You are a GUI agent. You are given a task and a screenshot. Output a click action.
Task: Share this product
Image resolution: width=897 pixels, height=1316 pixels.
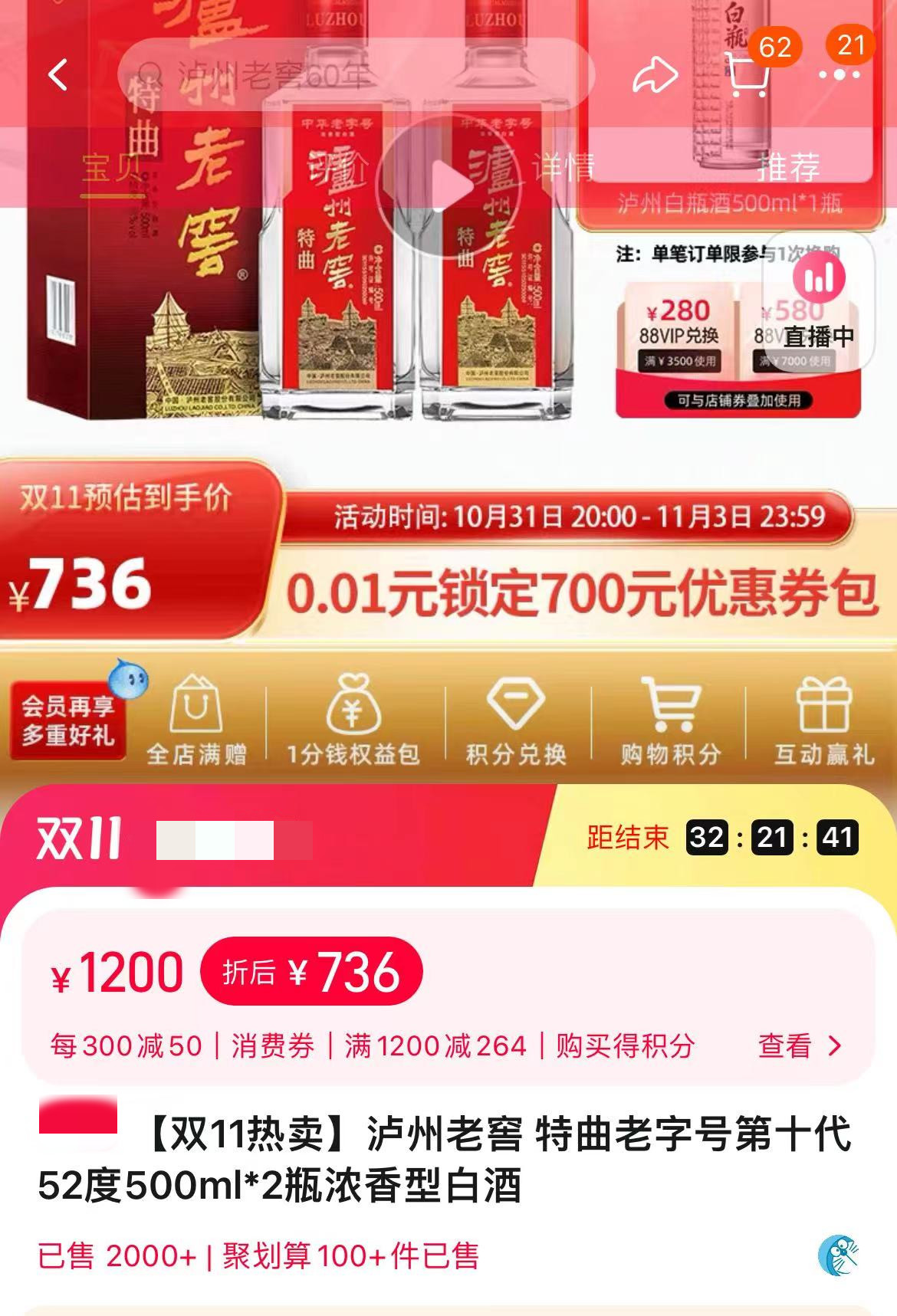pyautogui.click(x=654, y=75)
